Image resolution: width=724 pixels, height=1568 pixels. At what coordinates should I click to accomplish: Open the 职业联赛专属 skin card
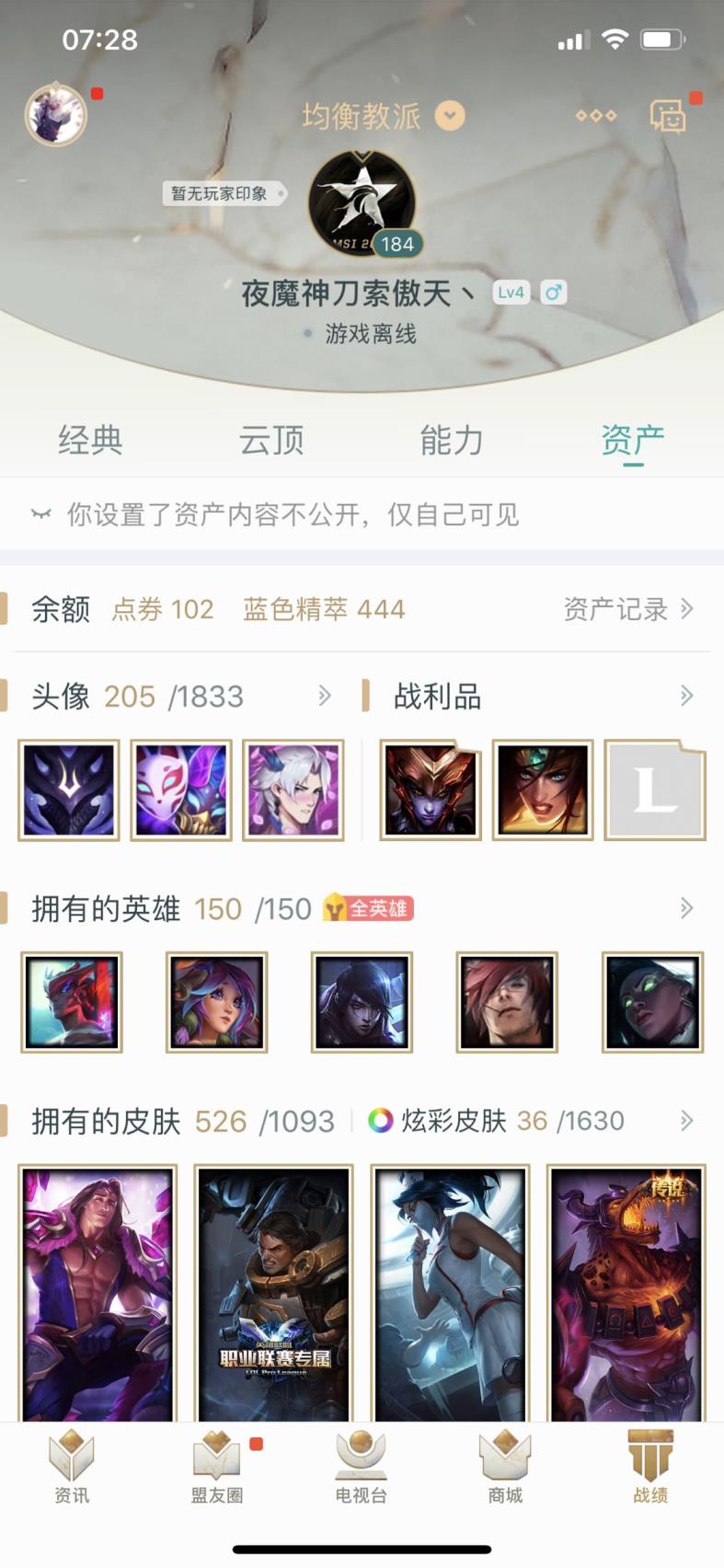coord(274,1293)
